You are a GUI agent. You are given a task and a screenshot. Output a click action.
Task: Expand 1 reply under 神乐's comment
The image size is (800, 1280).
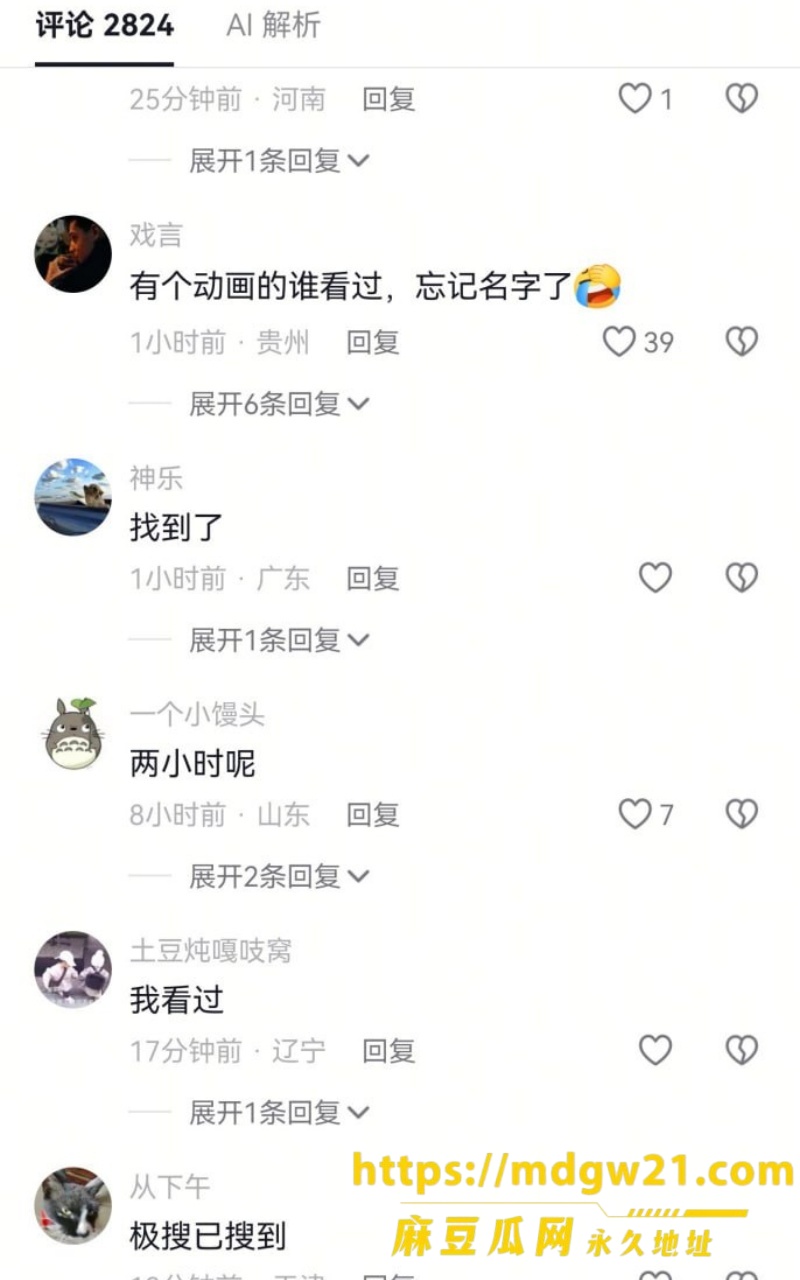pos(279,640)
